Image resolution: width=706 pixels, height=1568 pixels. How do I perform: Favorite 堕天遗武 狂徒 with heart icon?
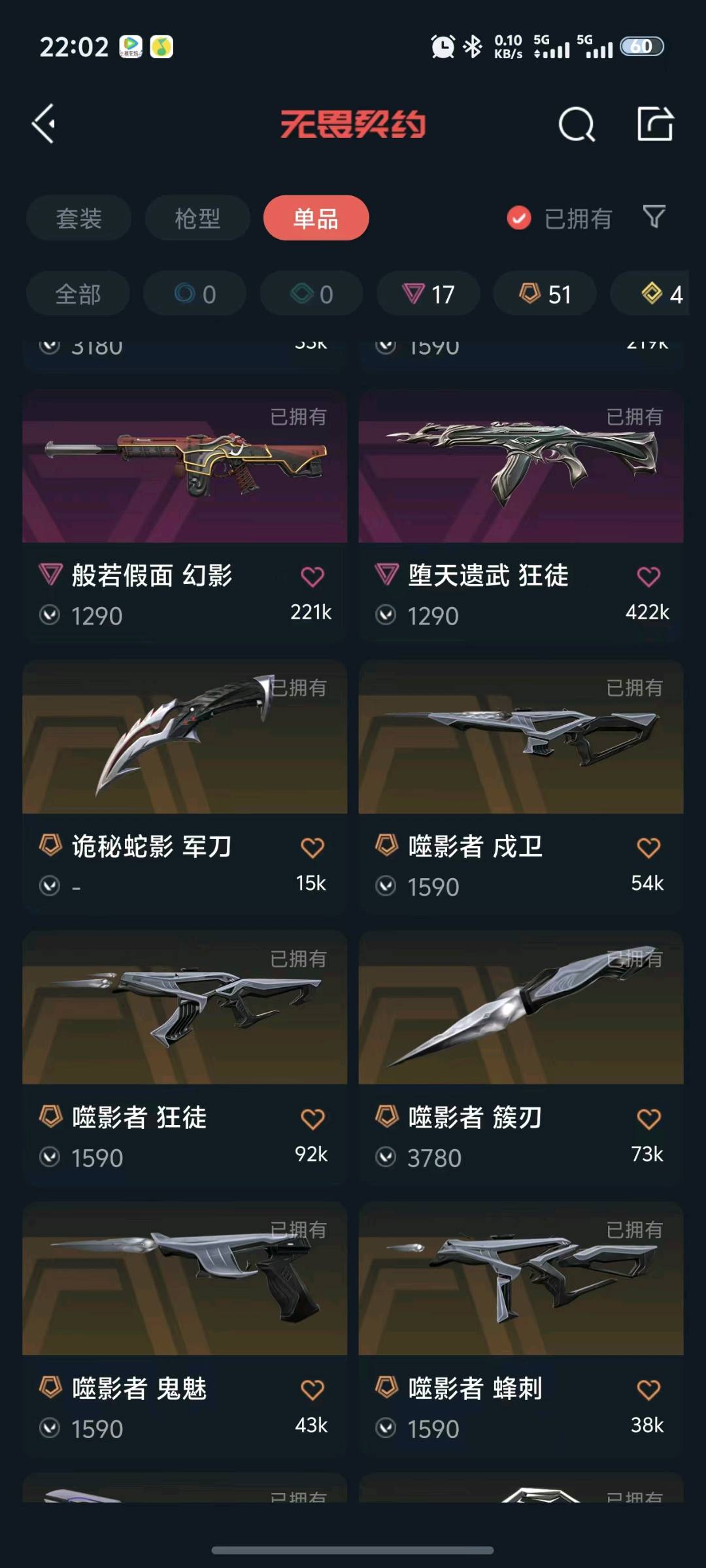click(648, 576)
